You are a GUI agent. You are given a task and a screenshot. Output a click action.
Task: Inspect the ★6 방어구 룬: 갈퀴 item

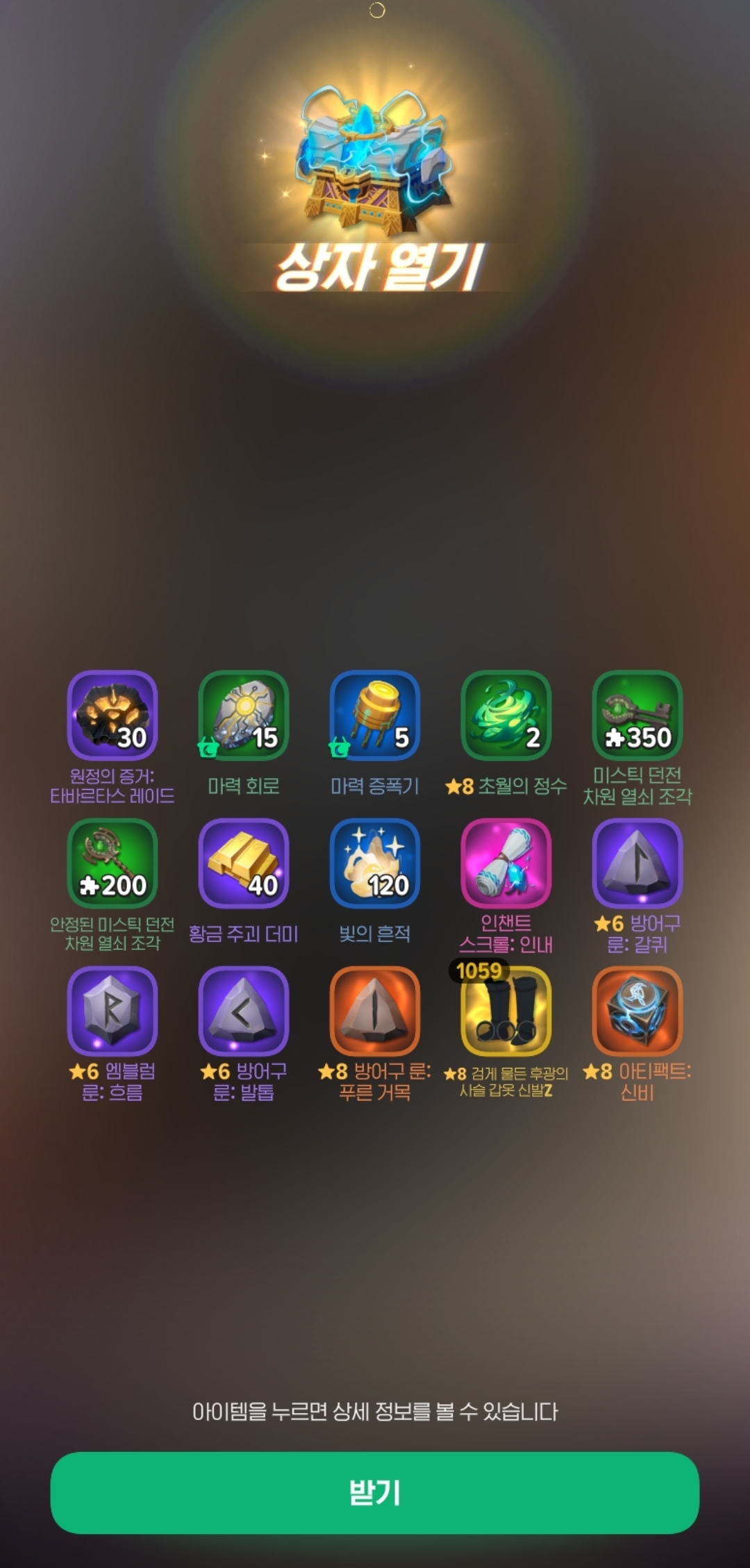pyautogui.click(x=637, y=863)
